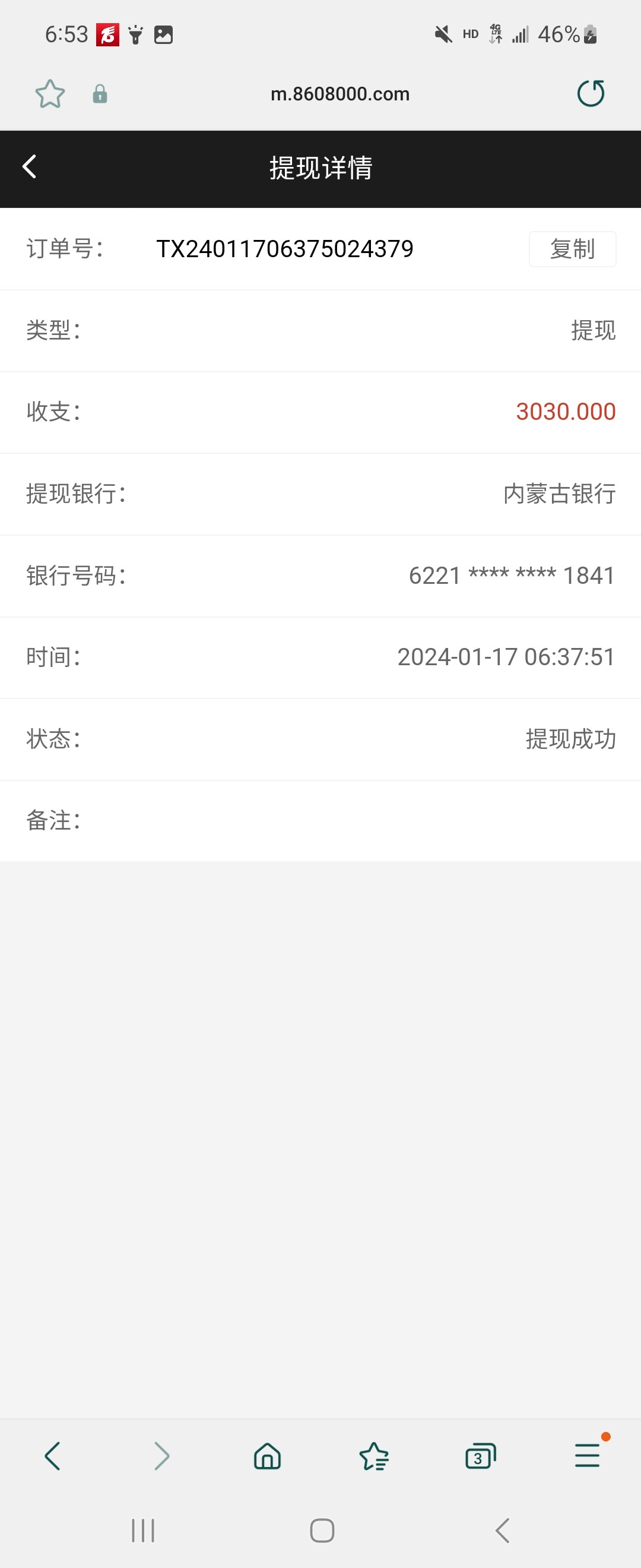Select the address bar m.8608000.com

339,93
